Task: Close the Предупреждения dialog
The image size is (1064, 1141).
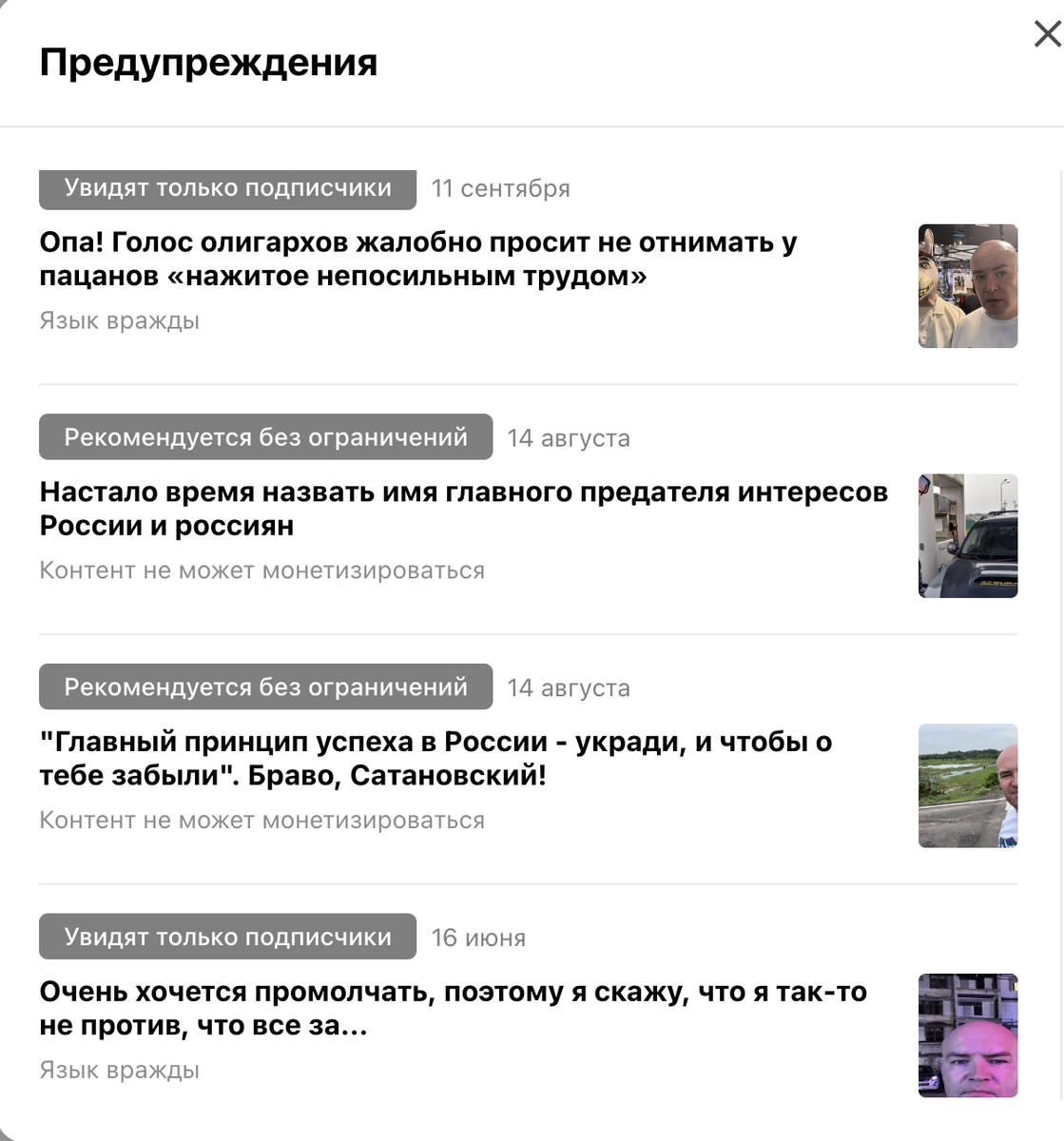Action: (1047, 35)
